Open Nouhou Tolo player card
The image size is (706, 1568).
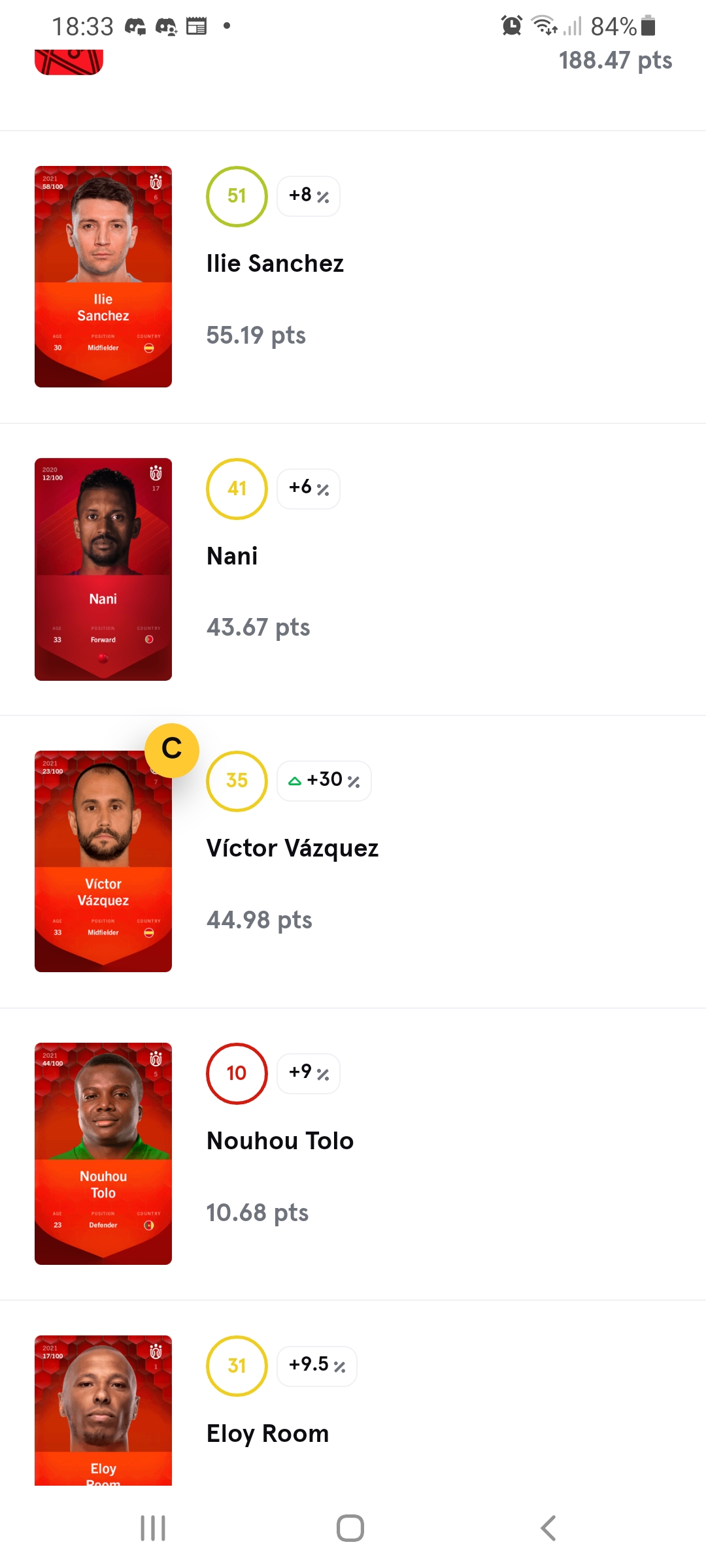click(103, 1154)
